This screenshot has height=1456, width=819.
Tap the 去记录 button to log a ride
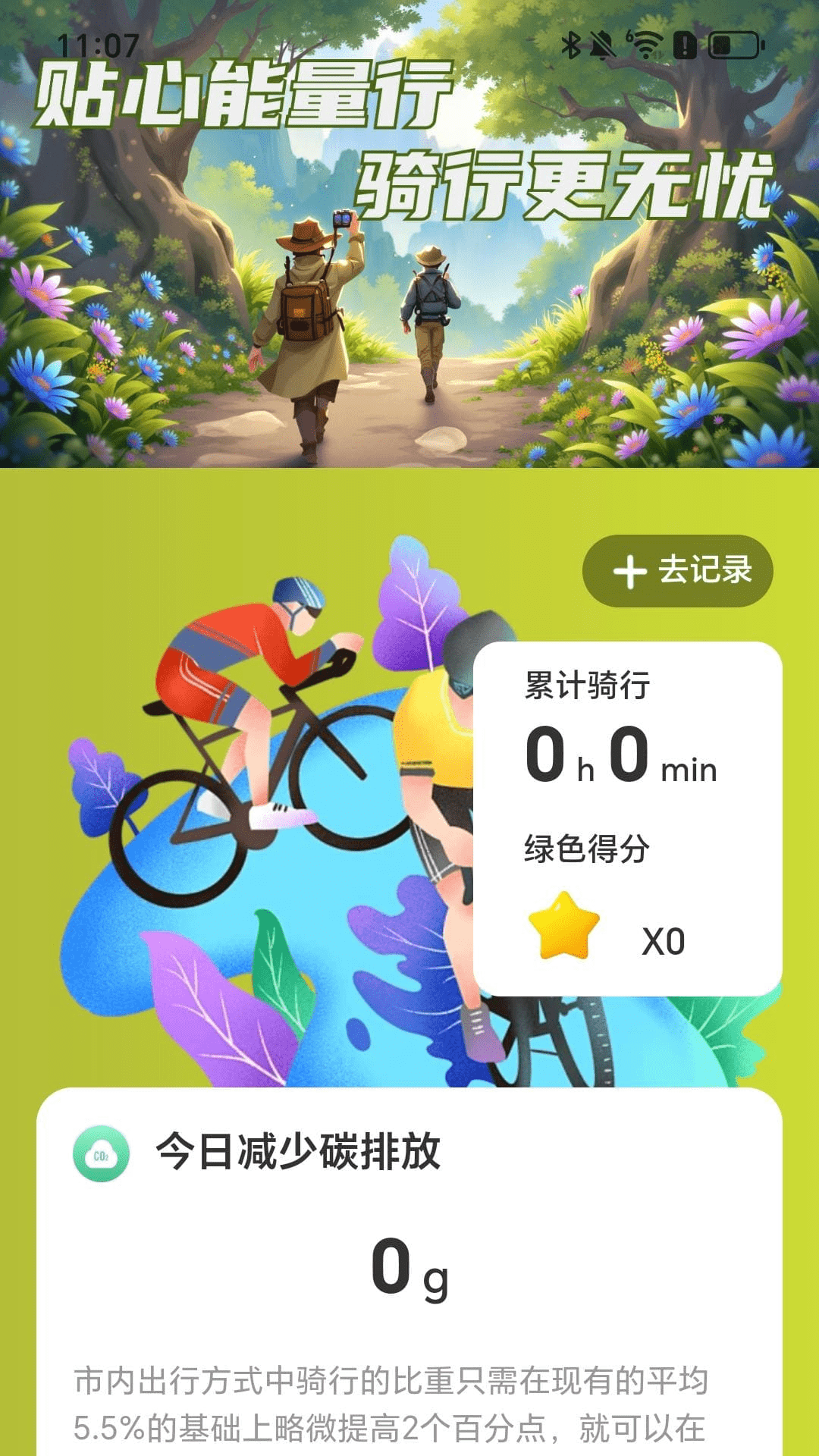677,570
